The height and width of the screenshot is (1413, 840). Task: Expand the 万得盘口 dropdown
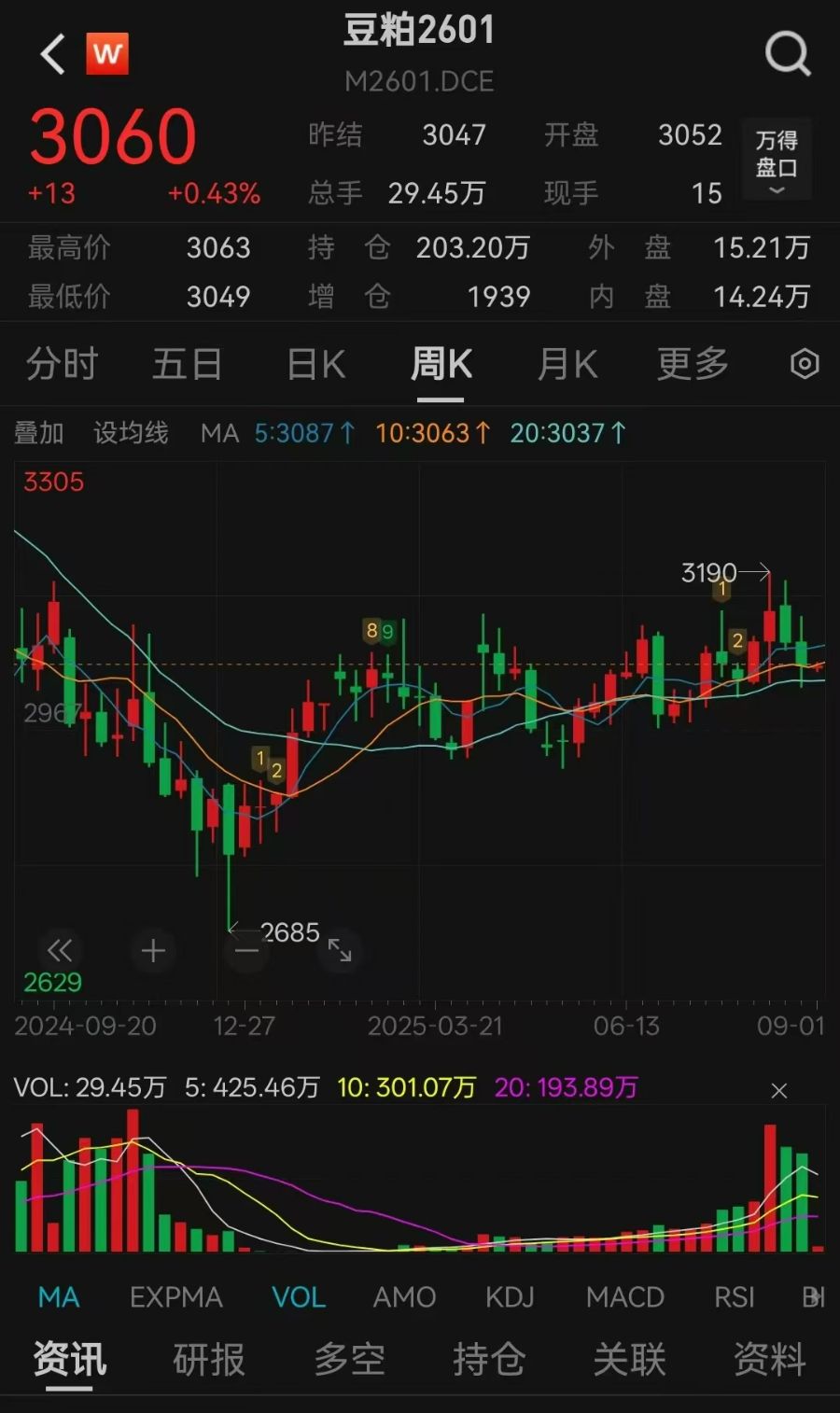click(x=777, y=161)
